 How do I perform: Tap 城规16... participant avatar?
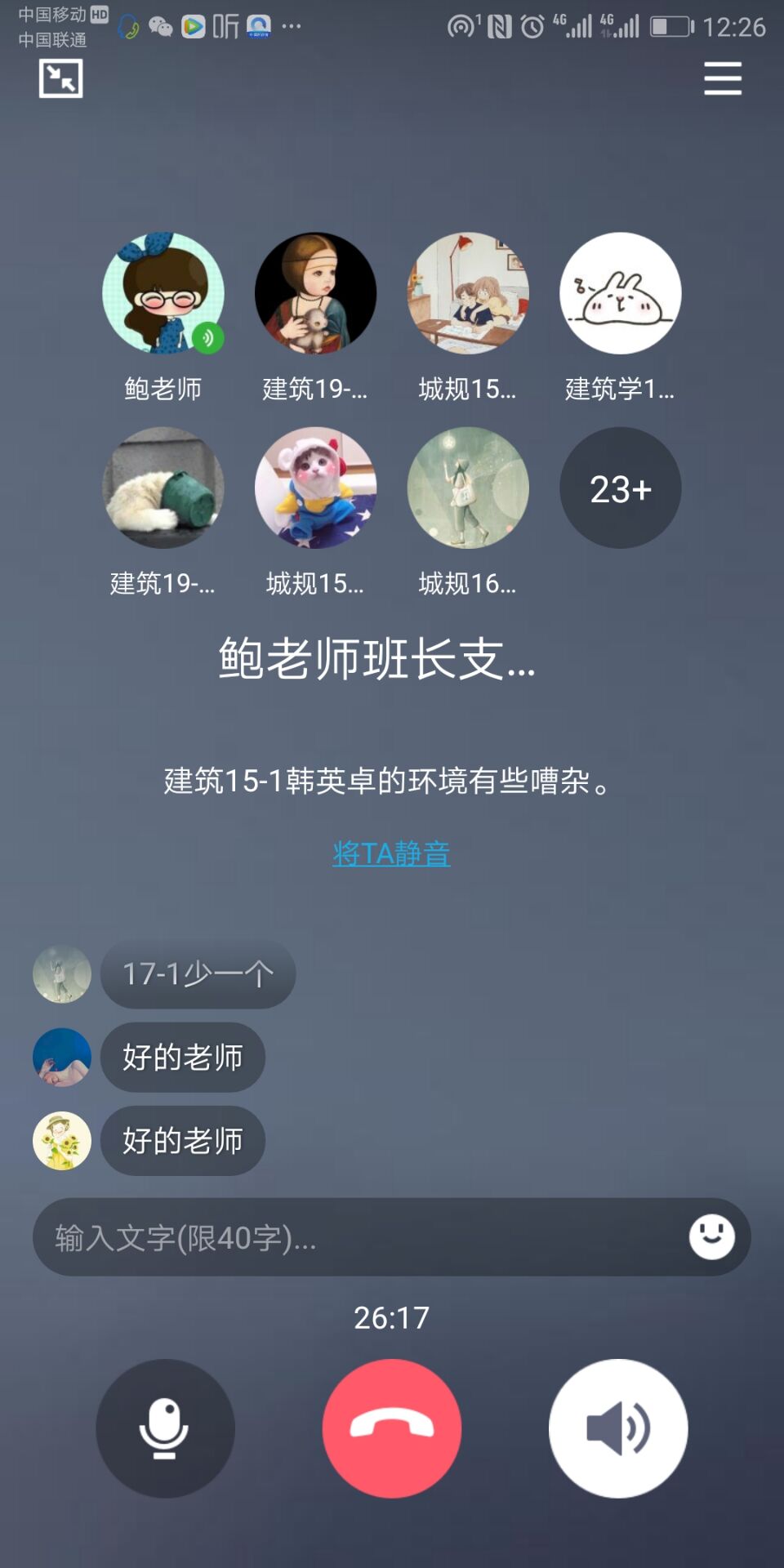click(468, 488)
